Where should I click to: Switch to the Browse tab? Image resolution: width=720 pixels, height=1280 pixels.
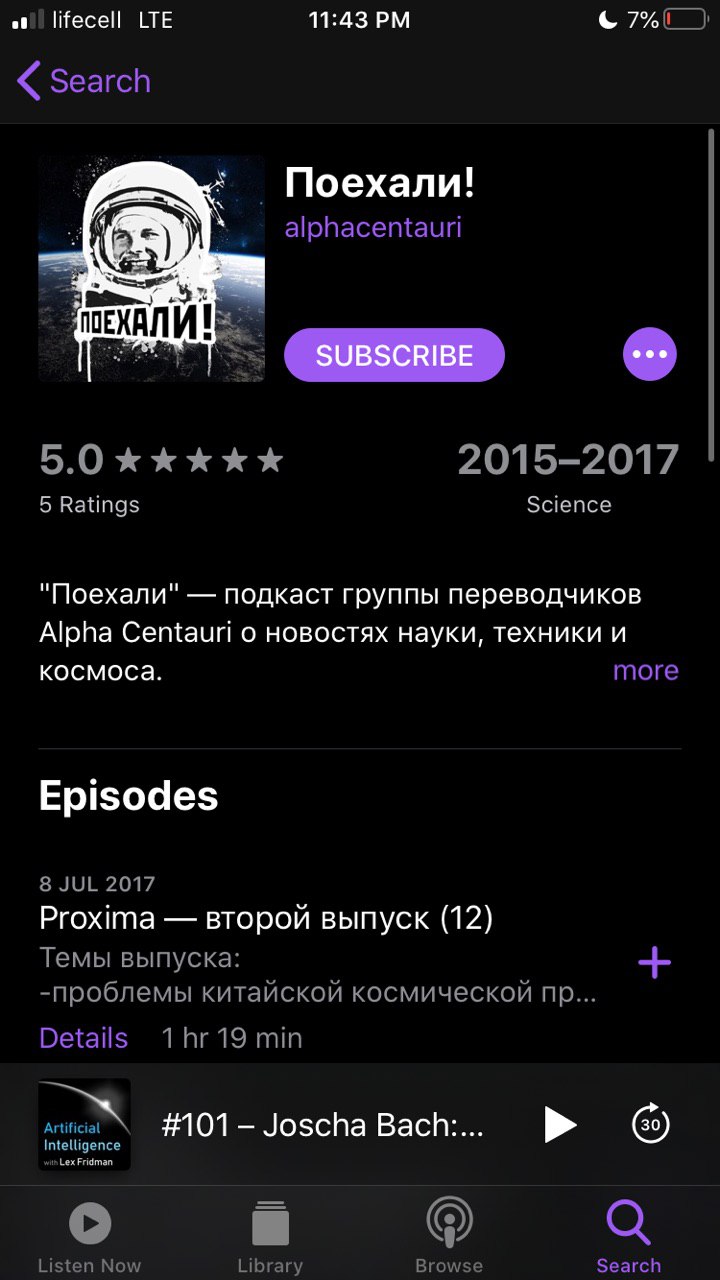click(x=449, y=1237)
